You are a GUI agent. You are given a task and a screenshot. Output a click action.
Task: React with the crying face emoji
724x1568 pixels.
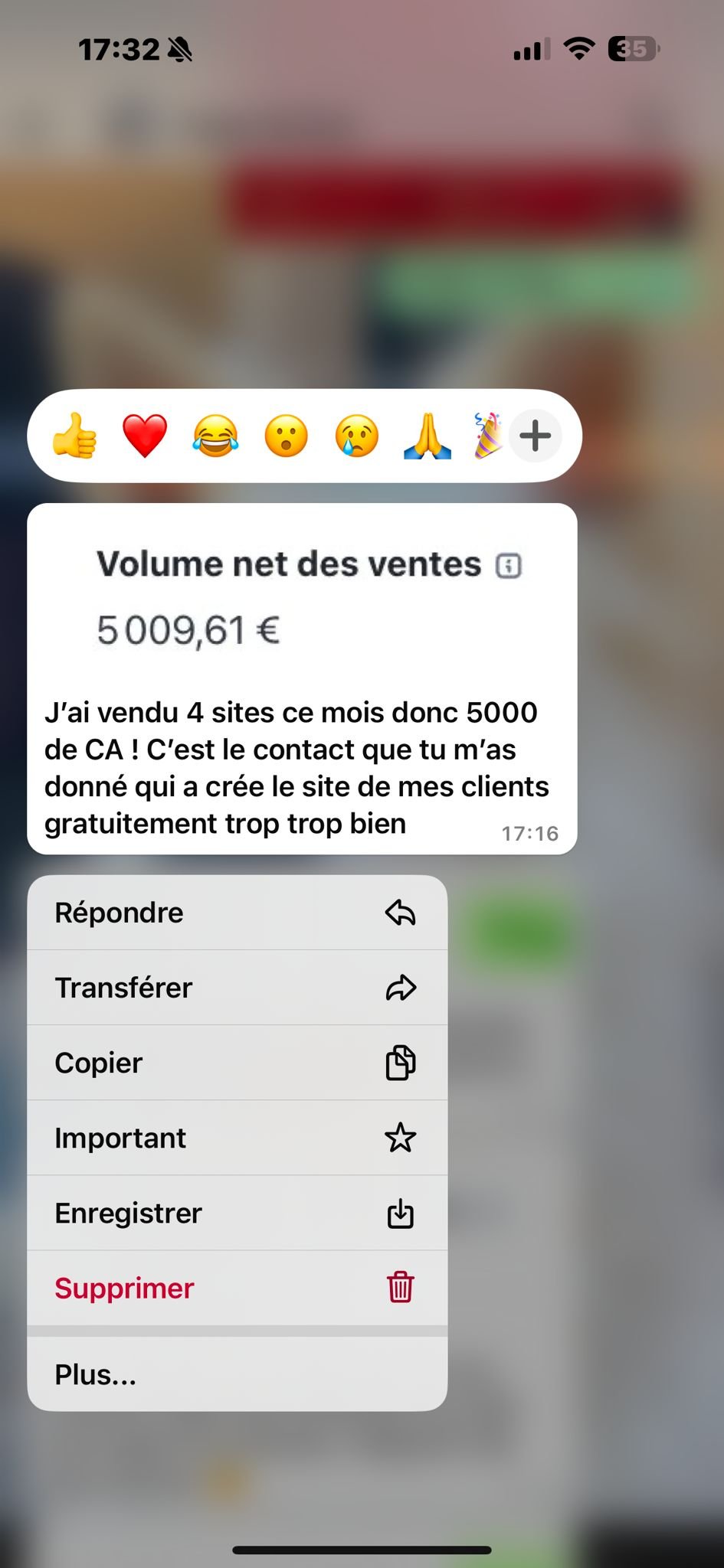356,436
